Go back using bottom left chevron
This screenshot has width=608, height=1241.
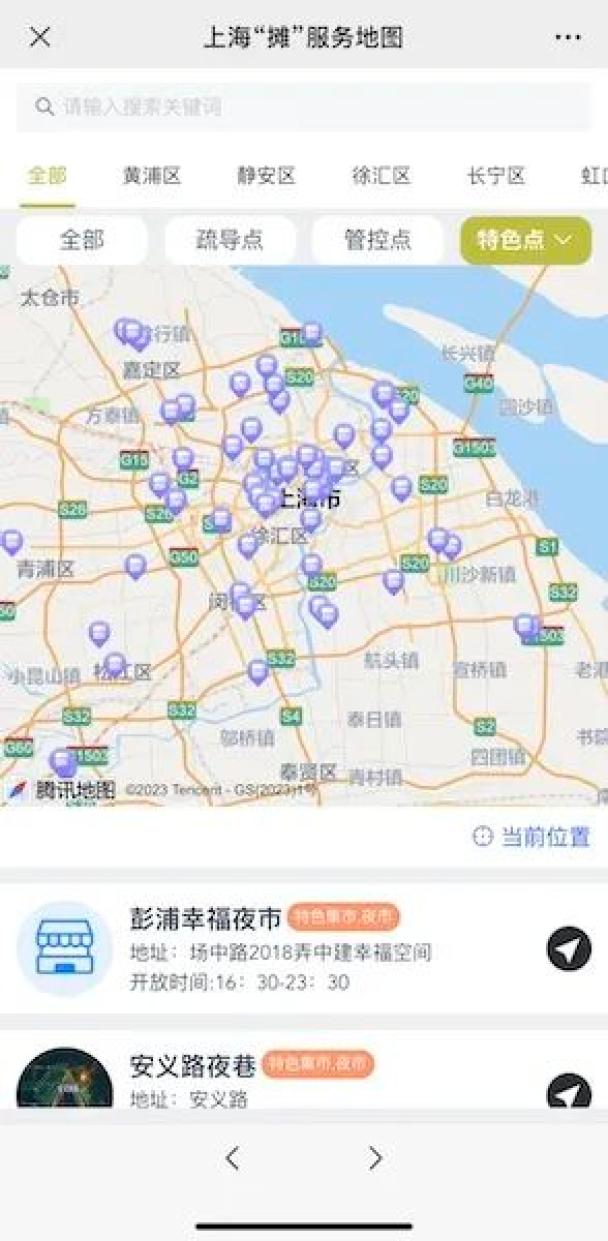(232, 1158)
